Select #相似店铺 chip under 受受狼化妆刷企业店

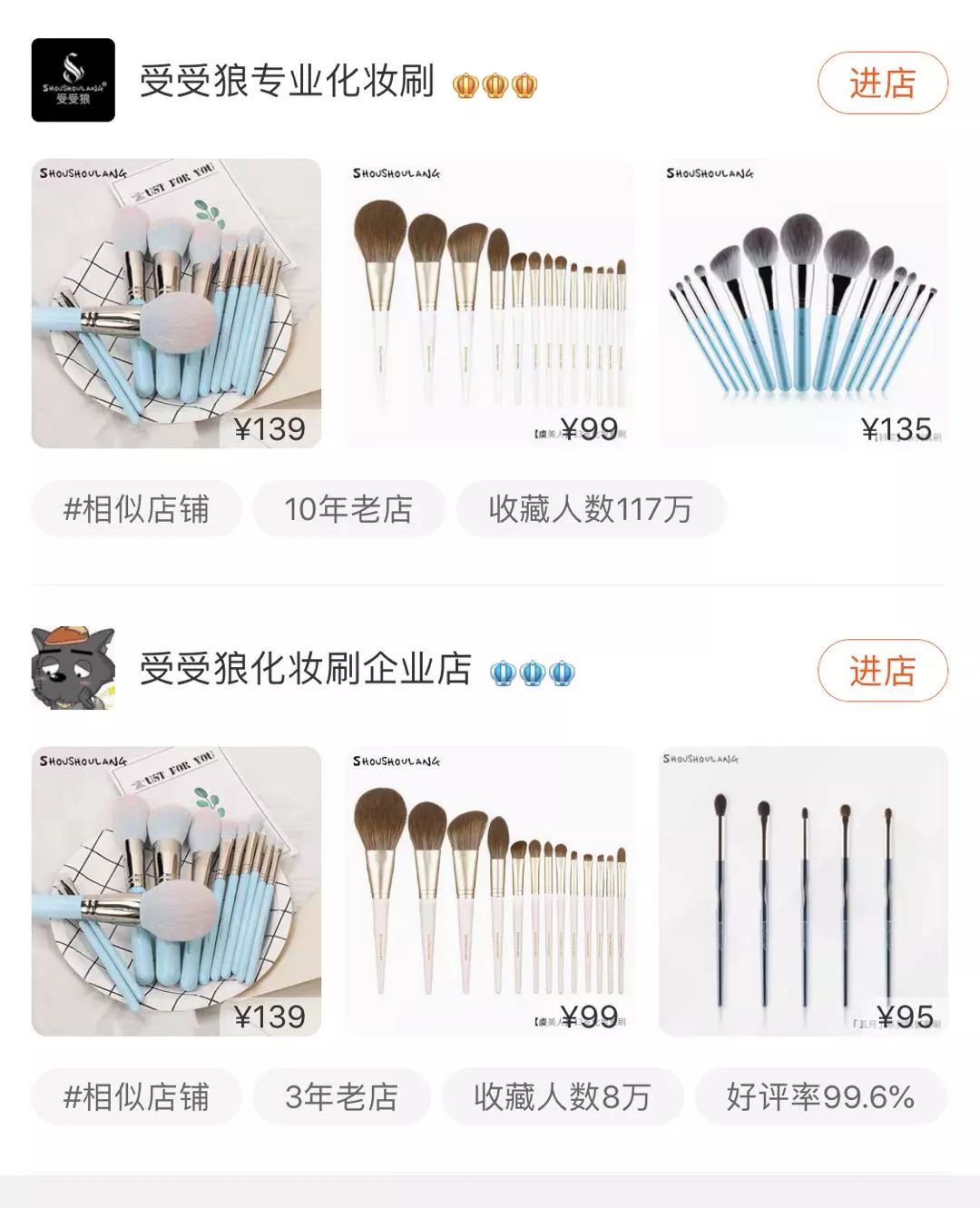[137, 1096]
